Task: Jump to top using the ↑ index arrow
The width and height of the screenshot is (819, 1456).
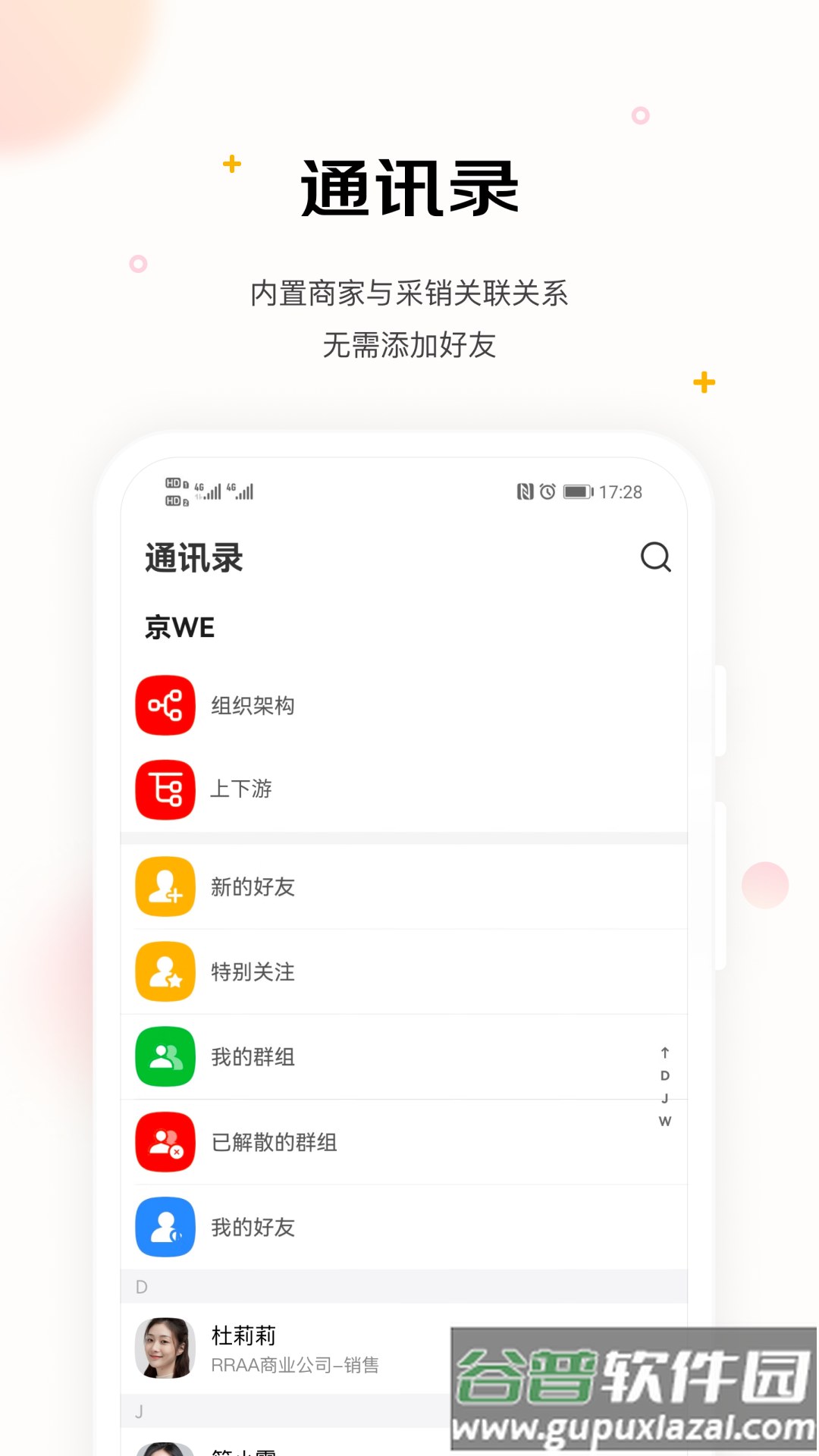Action: point(665,1053)
